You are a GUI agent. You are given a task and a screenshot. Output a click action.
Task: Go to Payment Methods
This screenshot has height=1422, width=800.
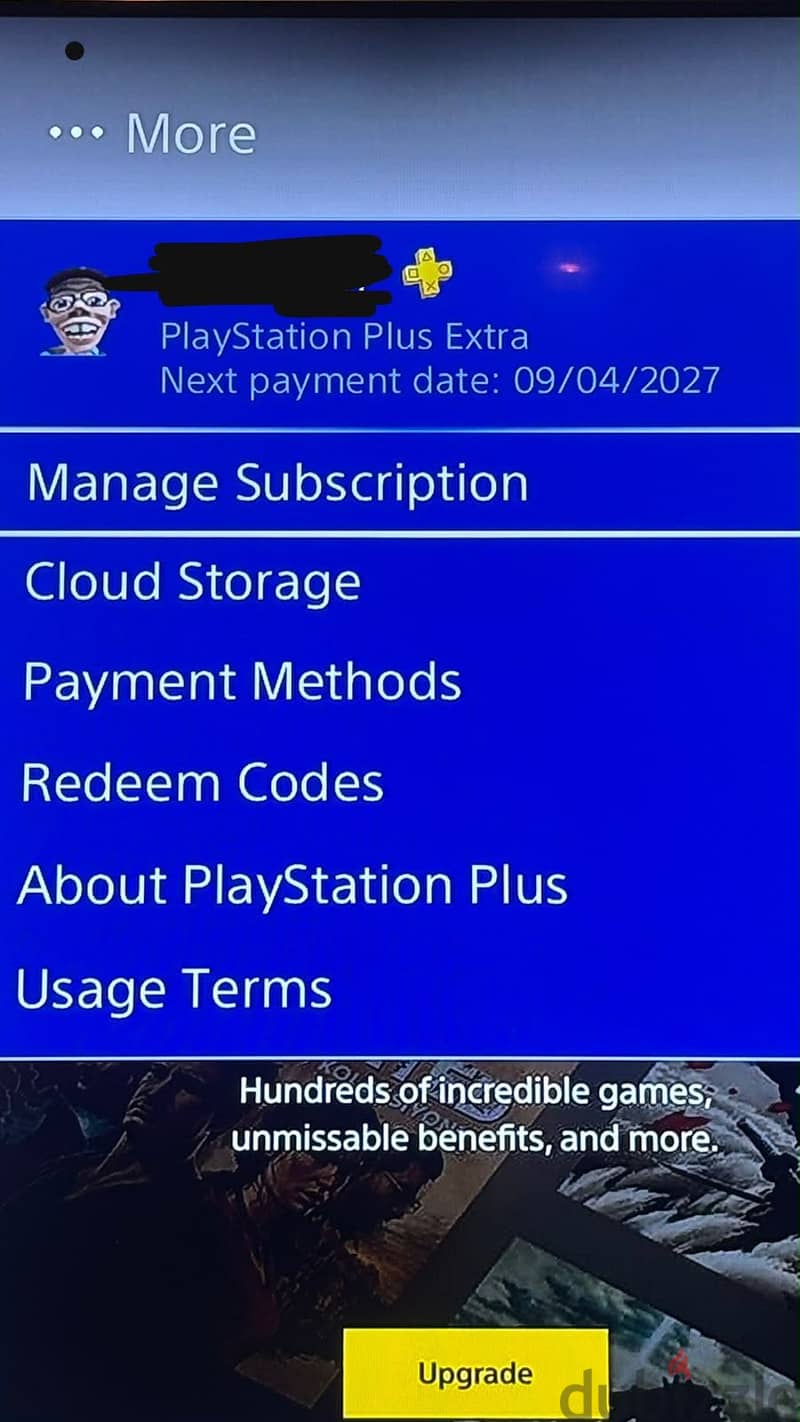tap(400, 683)
